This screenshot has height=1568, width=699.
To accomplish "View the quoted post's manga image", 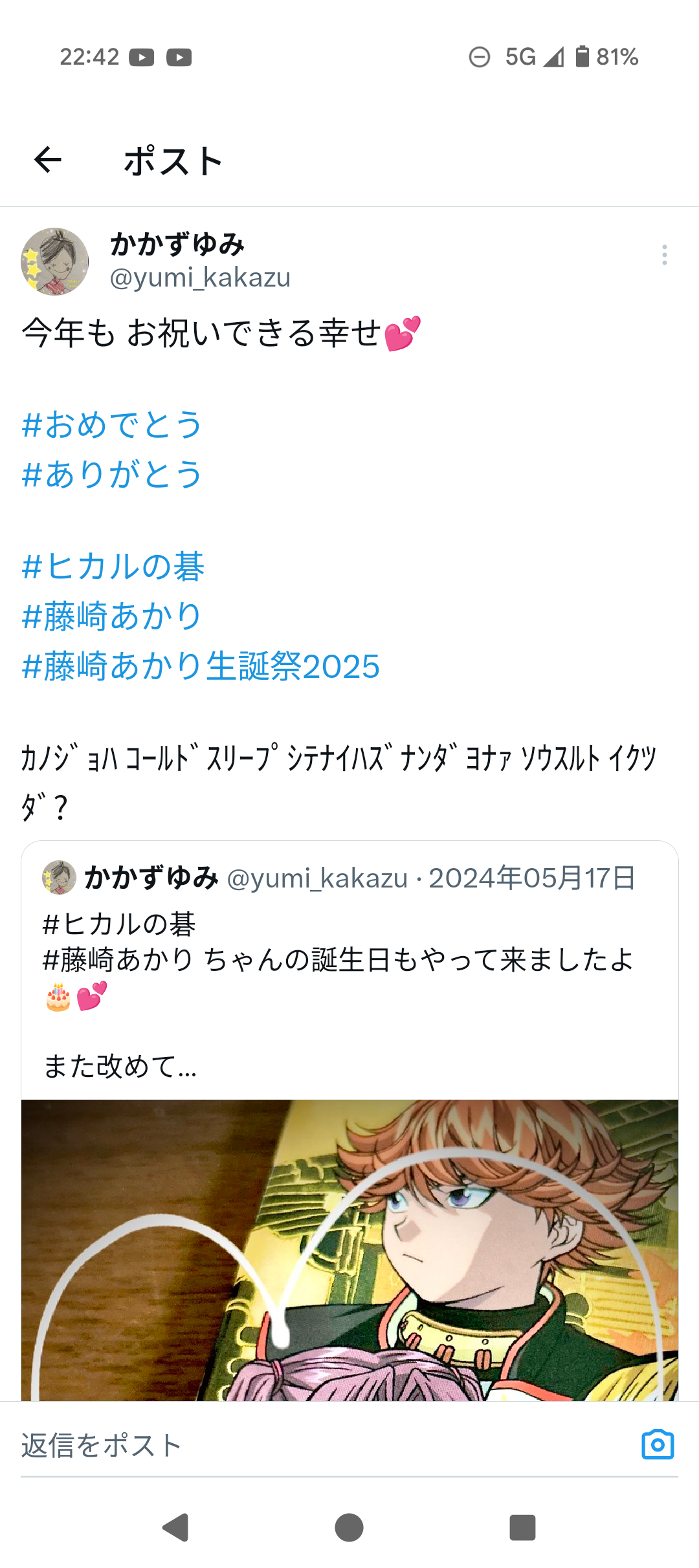I will point(349,1250).
